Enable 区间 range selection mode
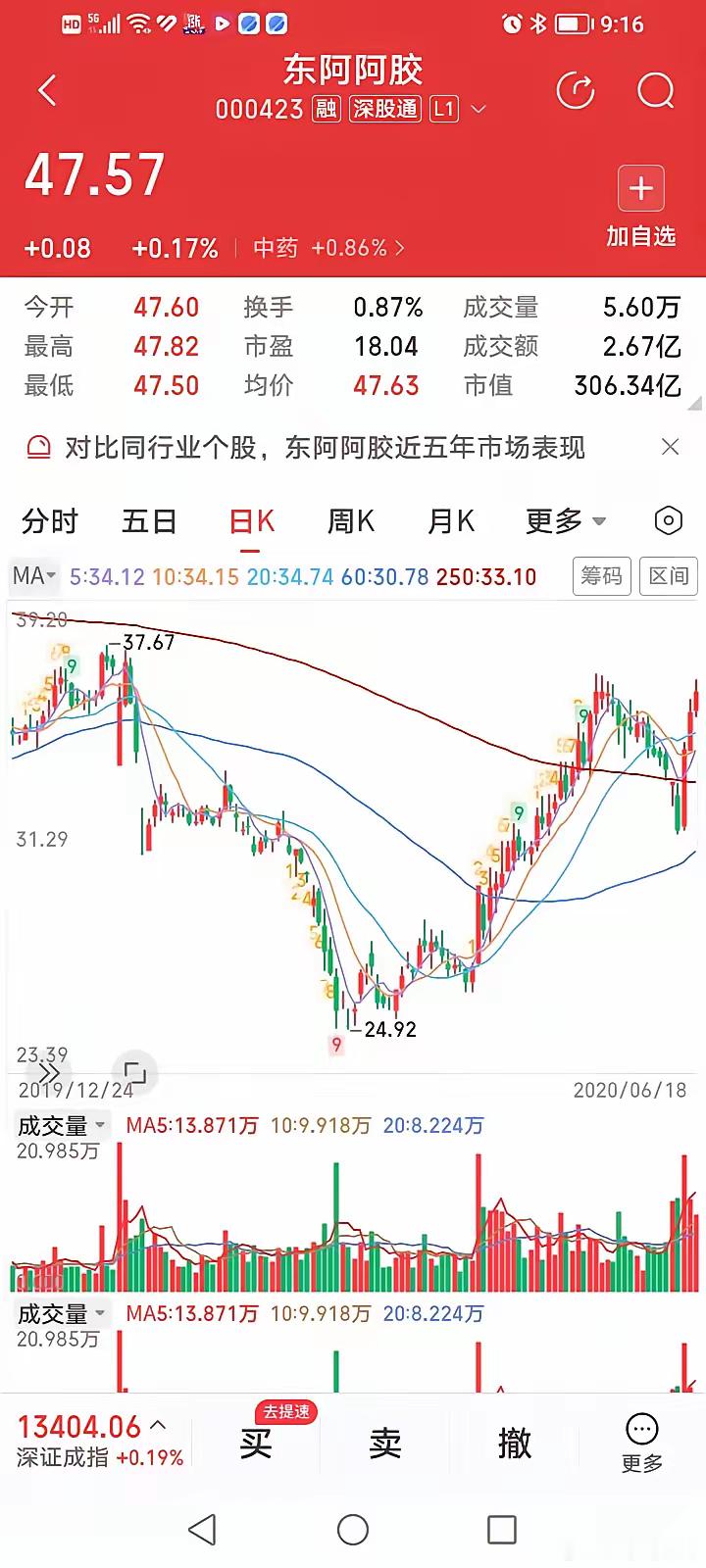 [x=668, y=576]
